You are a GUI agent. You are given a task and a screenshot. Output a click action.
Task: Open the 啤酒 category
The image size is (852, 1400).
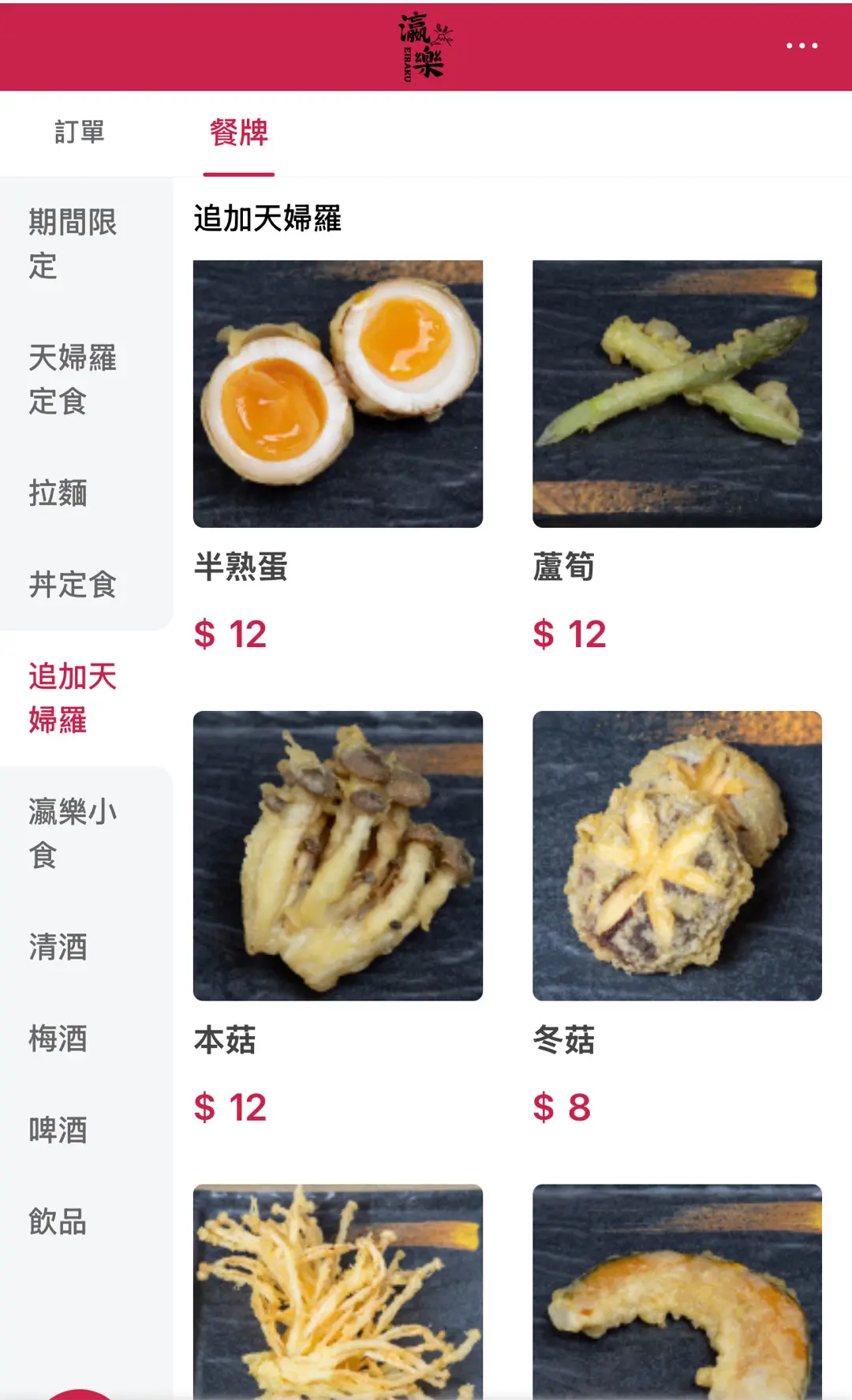click(58, 1130)
